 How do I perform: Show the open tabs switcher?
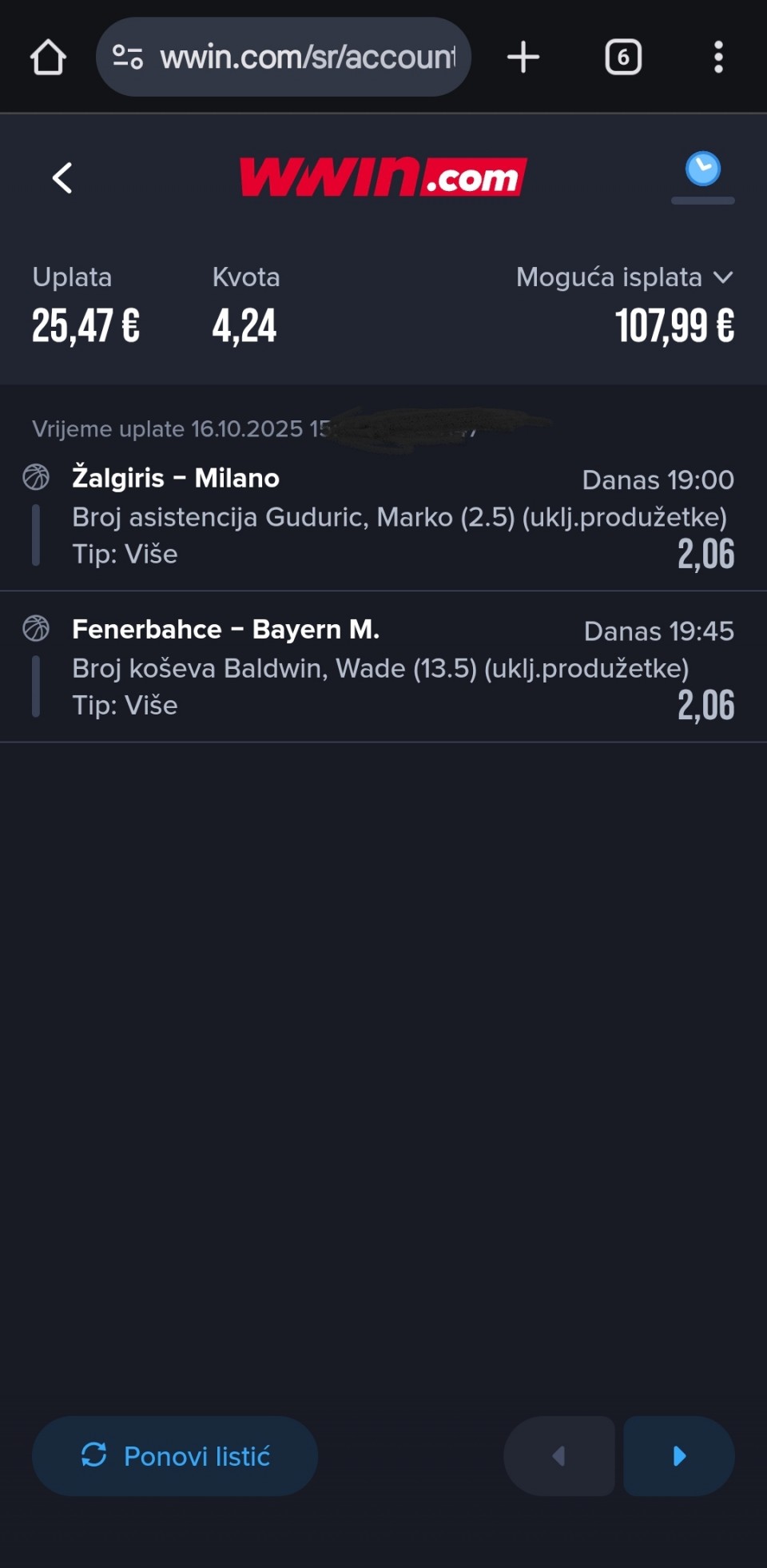(623, 58)
